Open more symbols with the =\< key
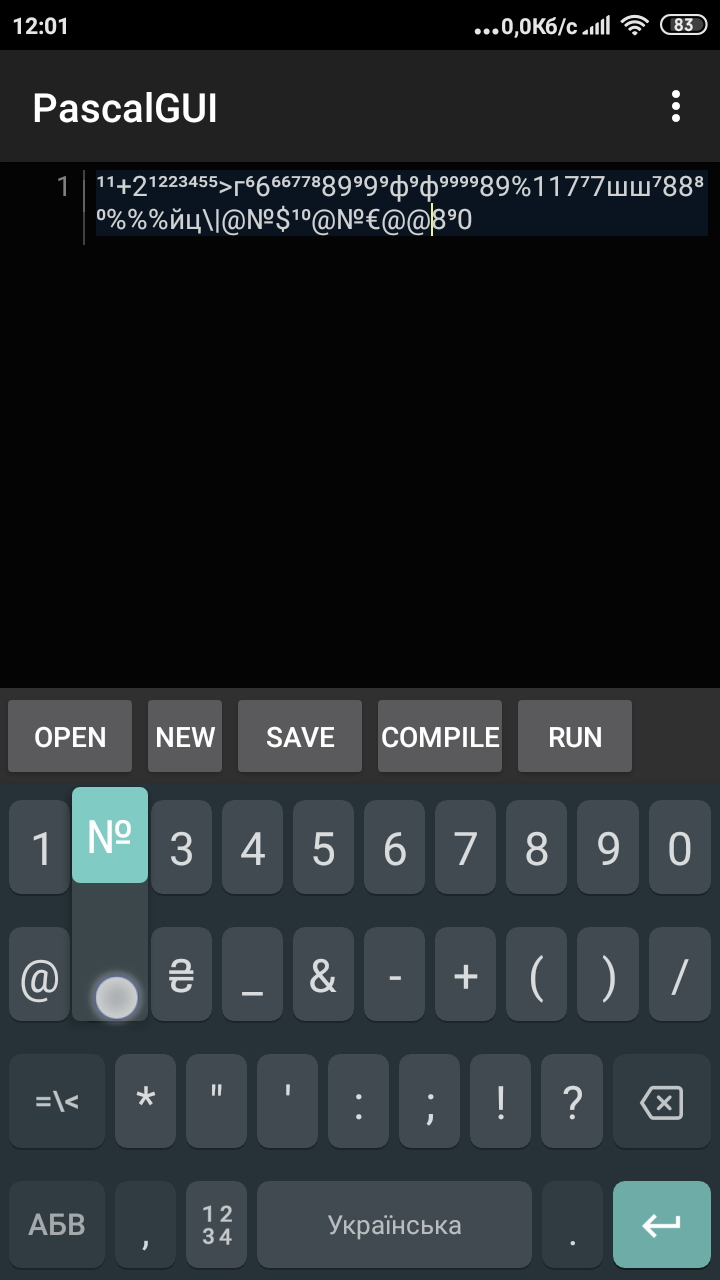 tap(57, 1102)
